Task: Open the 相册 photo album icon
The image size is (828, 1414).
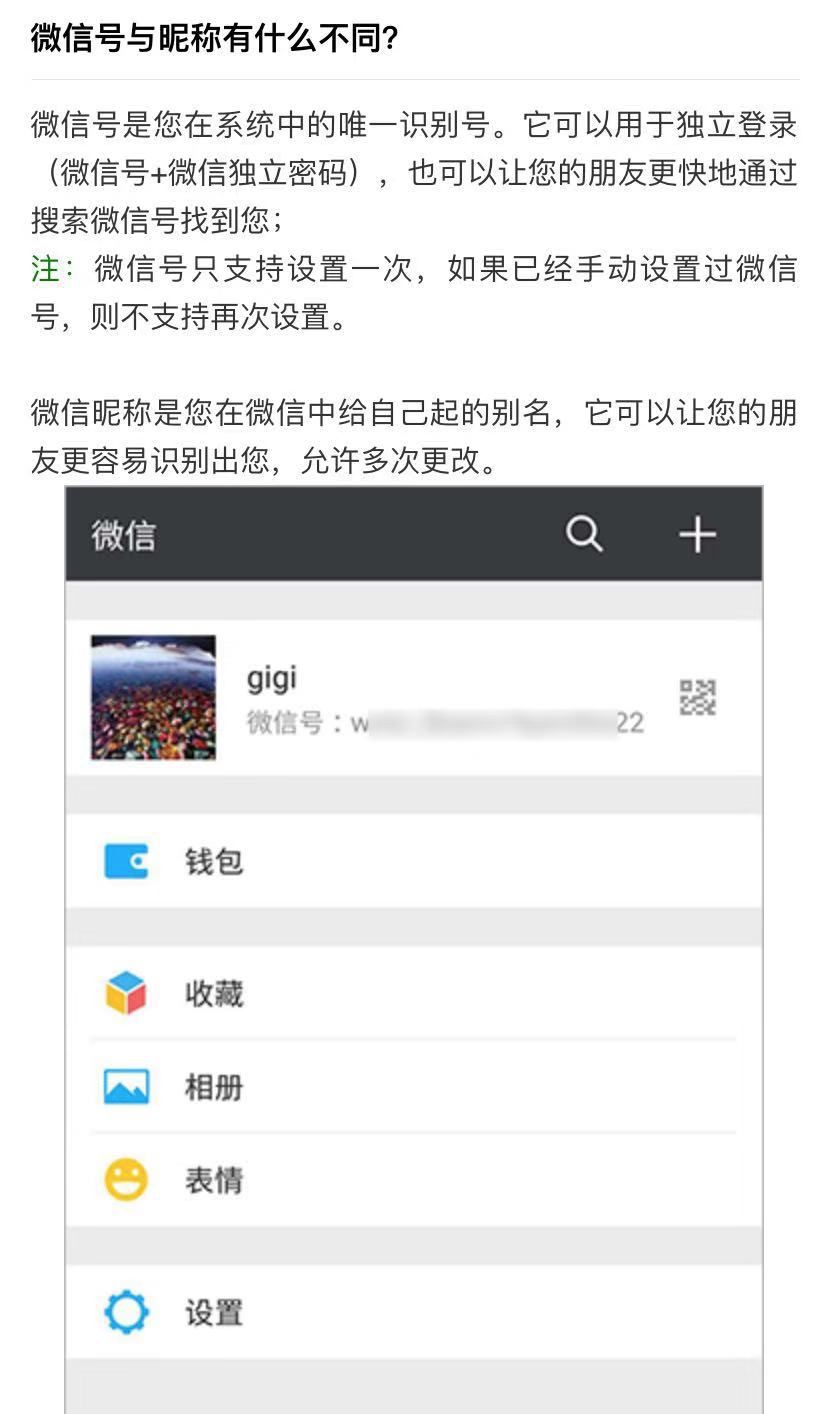Action: point(124,1087)
